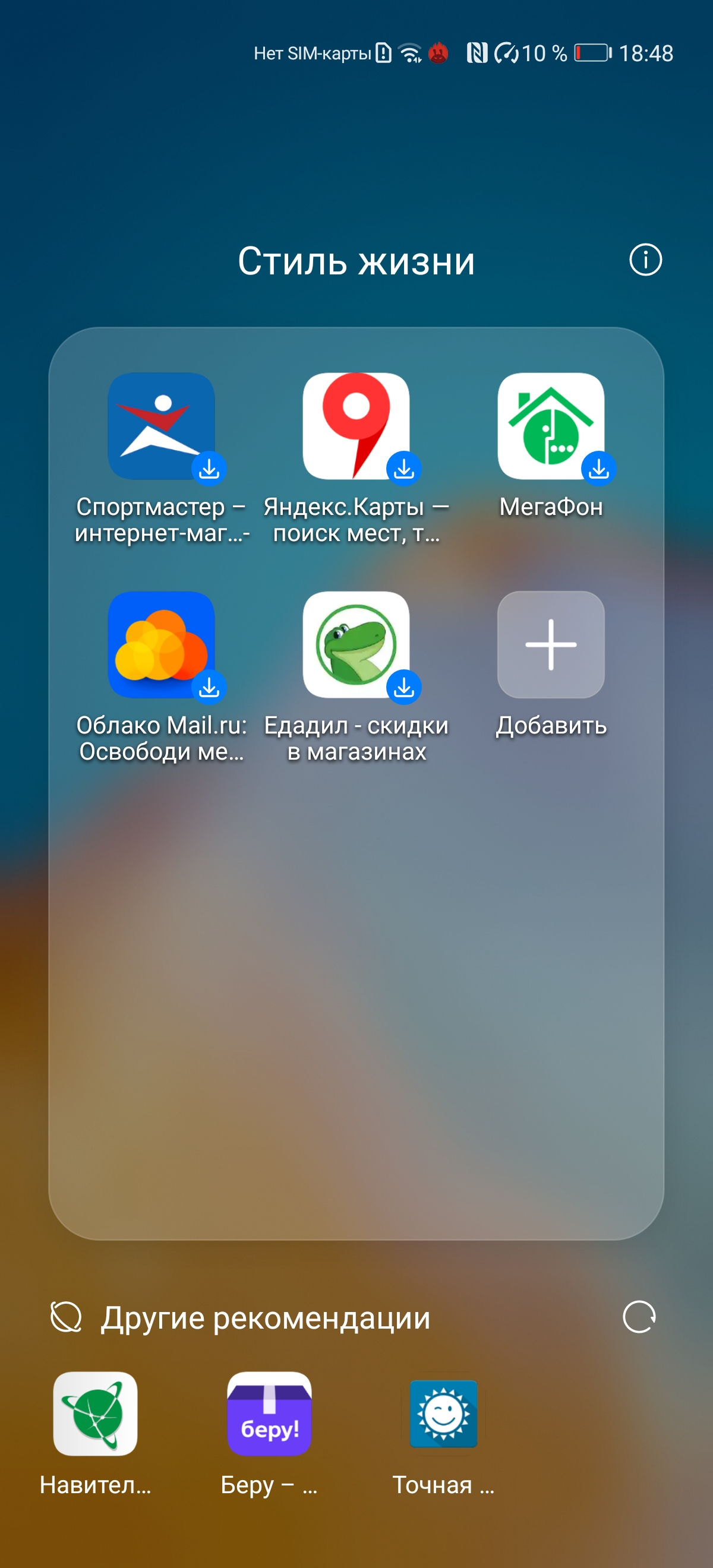713x1568 pixels.
Task: Open the recommended Навител app
Action: (95, 1414)
